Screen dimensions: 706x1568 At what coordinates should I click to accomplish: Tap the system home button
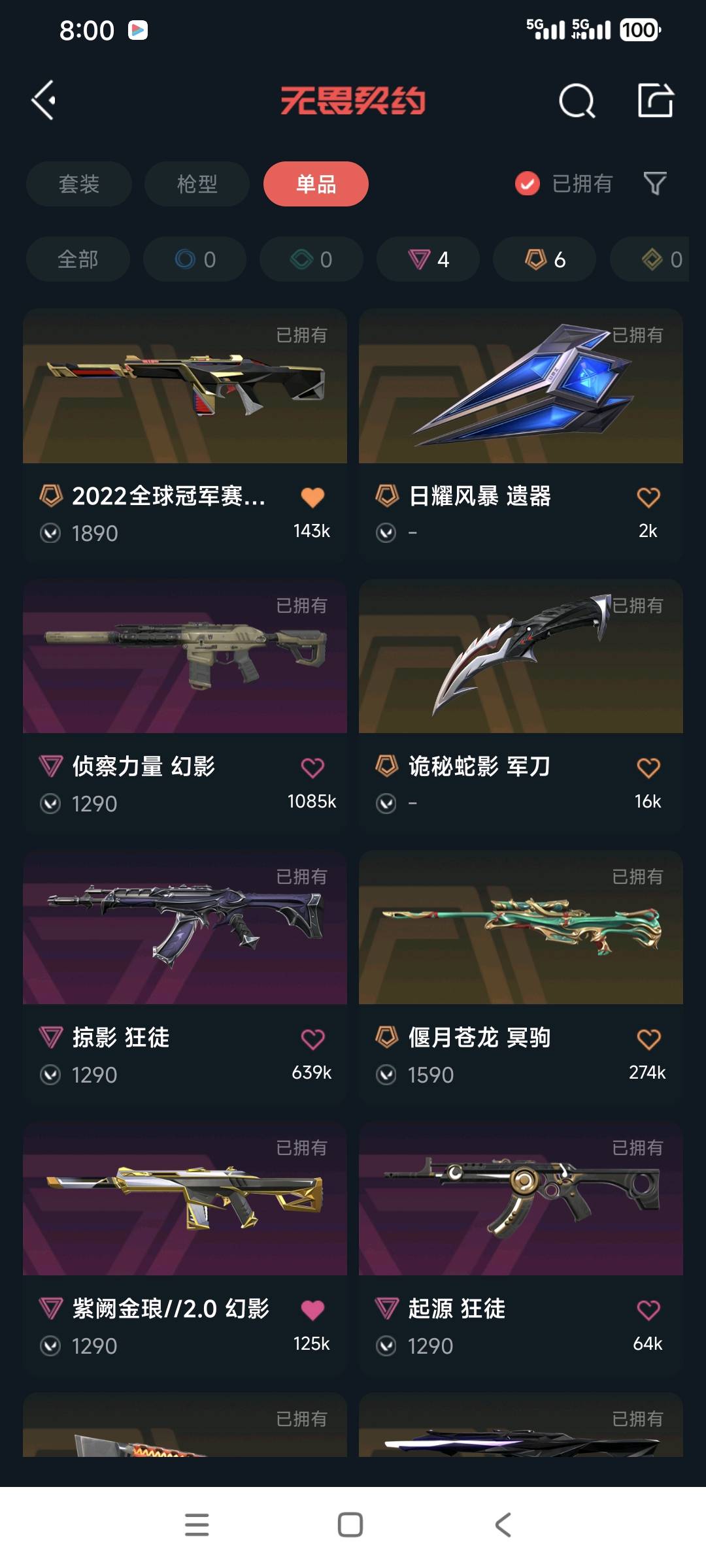click(350, 1525)
